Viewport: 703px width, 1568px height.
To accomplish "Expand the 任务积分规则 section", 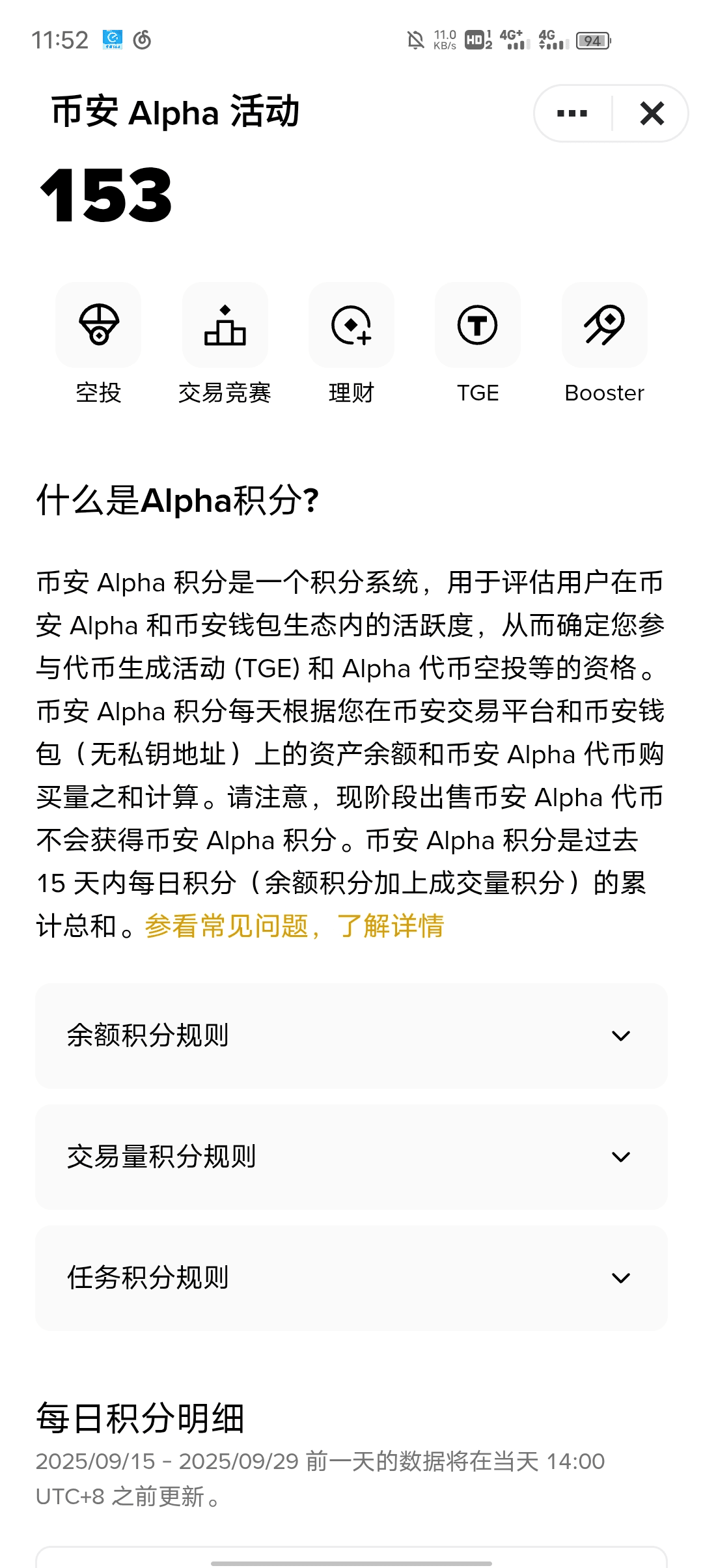I will pyautogui.click(x=351, y=1278).
